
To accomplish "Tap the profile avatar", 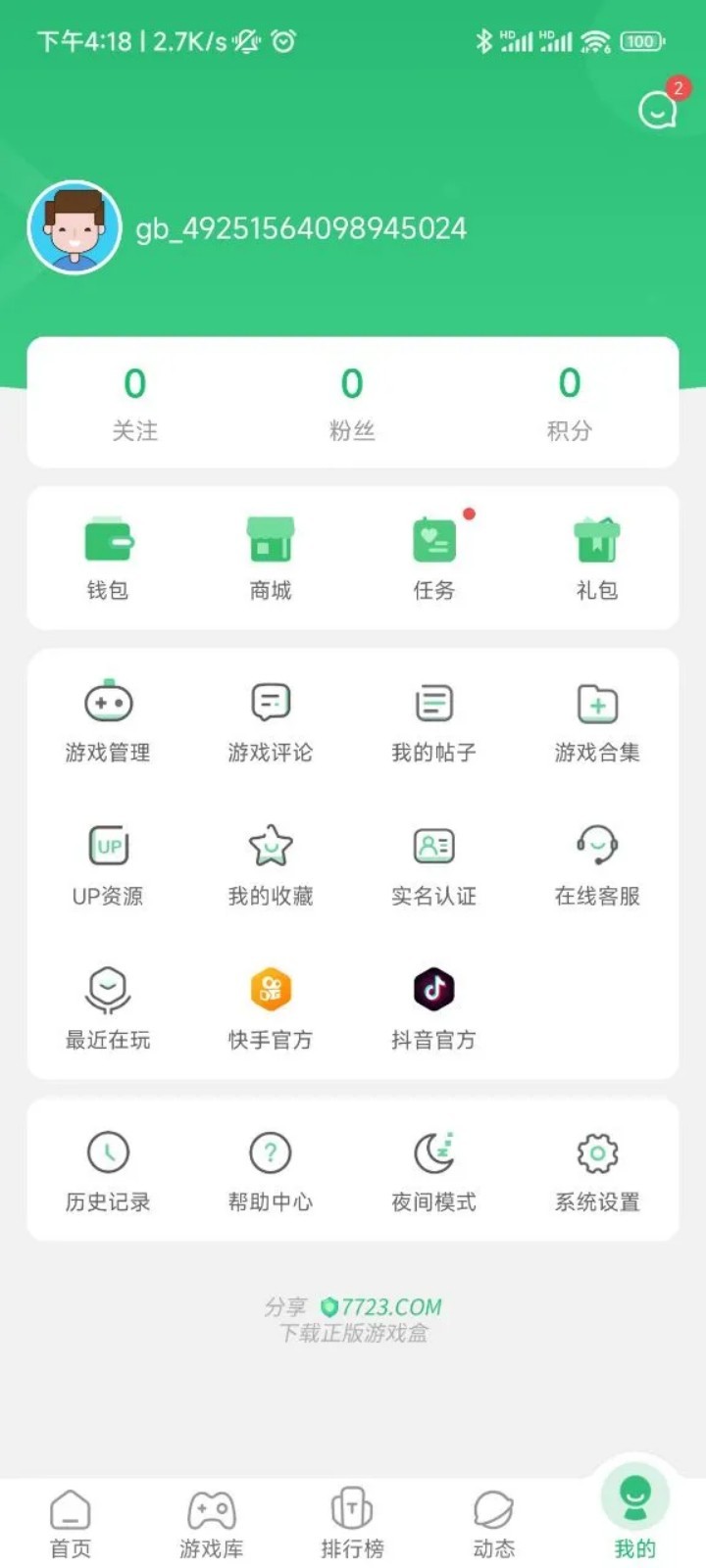I will coord(75,227).
